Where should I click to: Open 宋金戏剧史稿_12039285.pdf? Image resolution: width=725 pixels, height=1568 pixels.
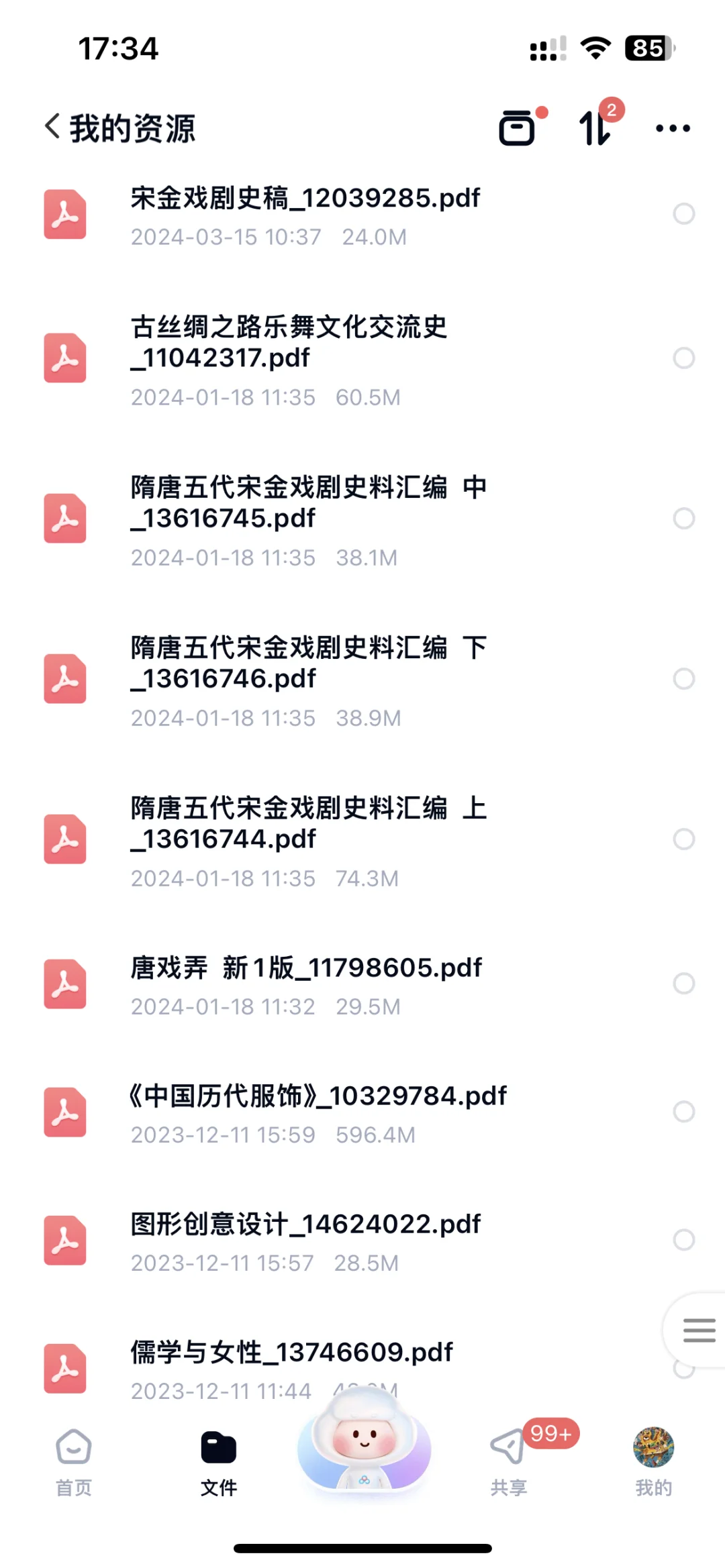tap(362, 215)
